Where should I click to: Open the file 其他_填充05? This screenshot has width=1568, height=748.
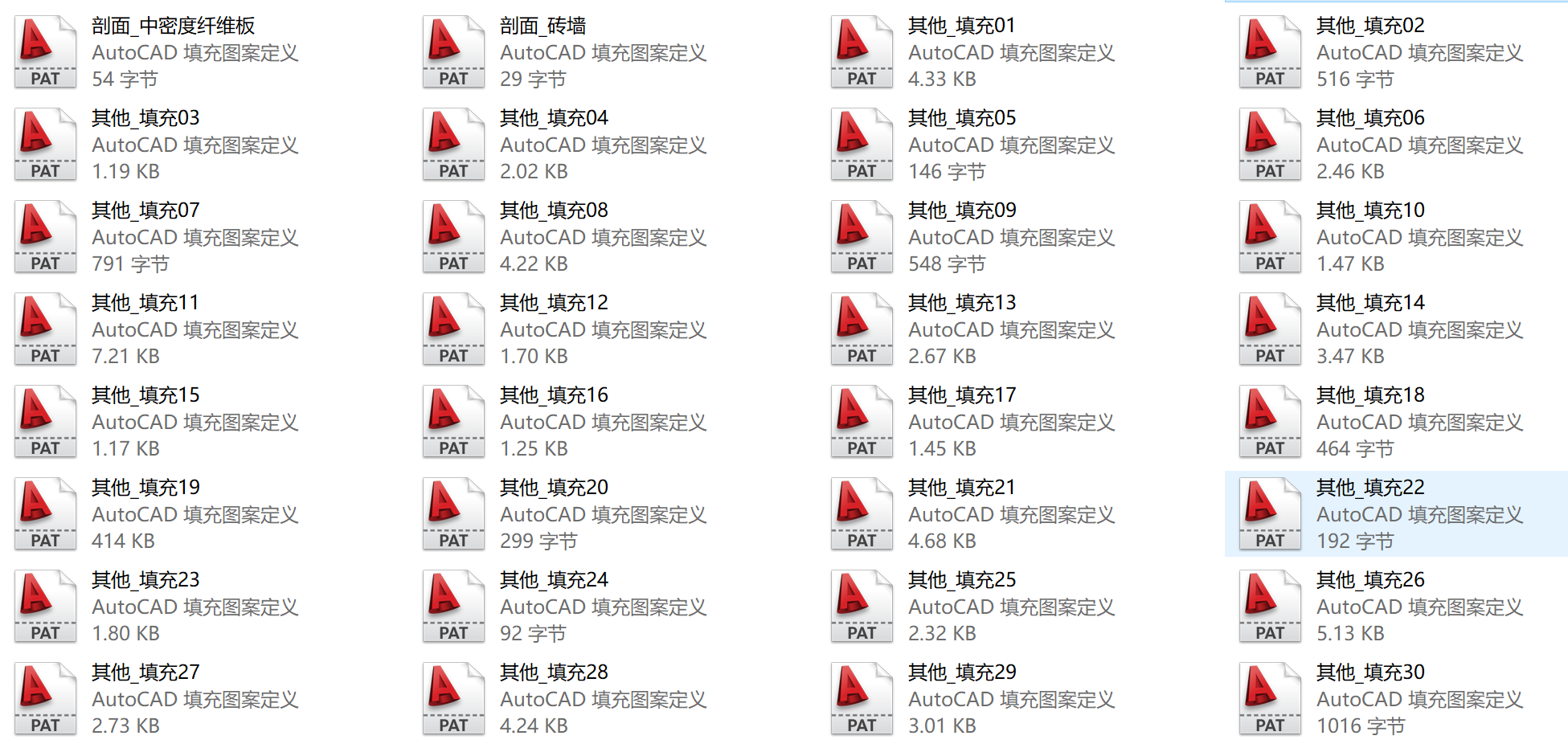(x=862, y=145)
